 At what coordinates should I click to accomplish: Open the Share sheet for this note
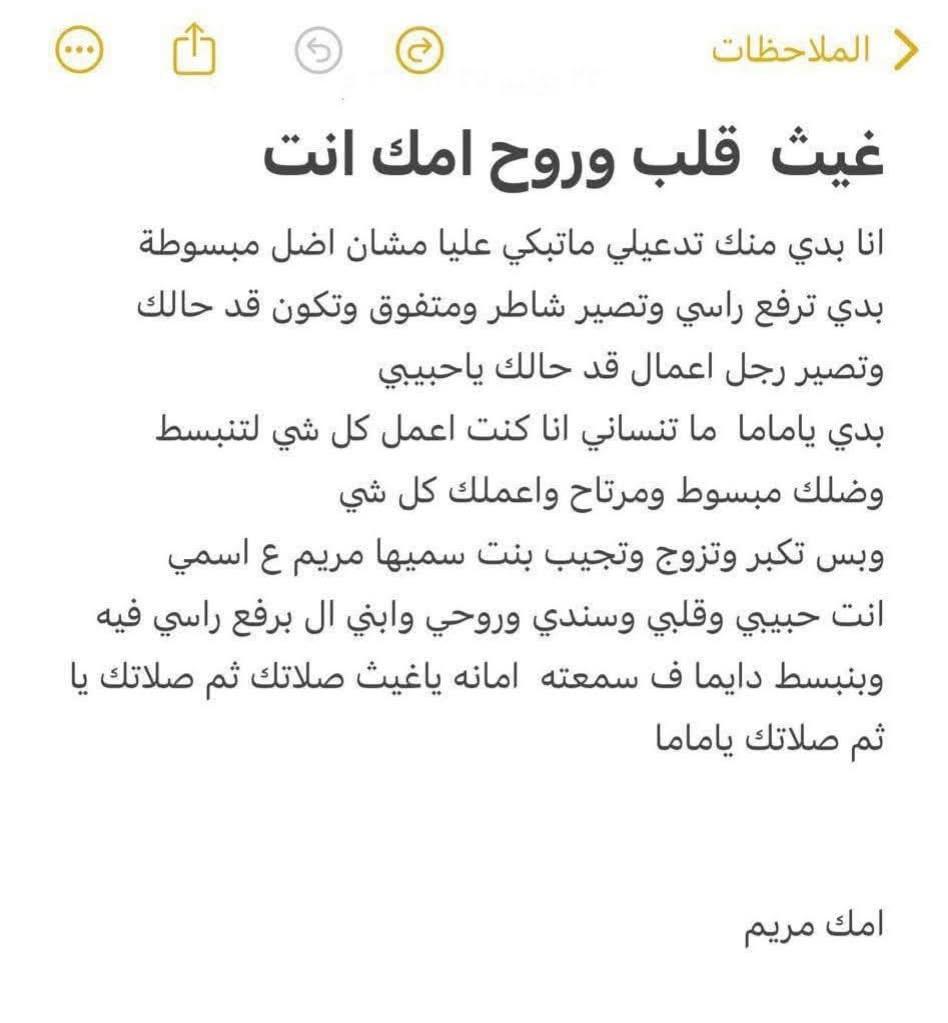[193, 47]
